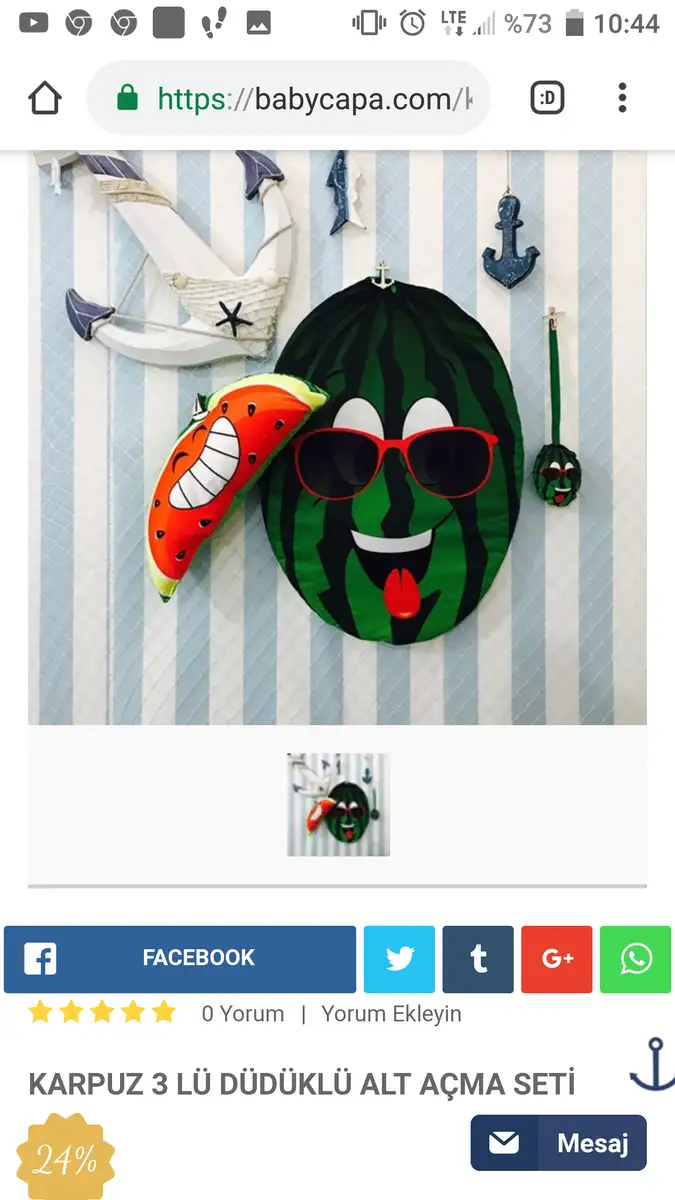
Task: Share the product on Google Plus
Action: (x=557, y=959)
